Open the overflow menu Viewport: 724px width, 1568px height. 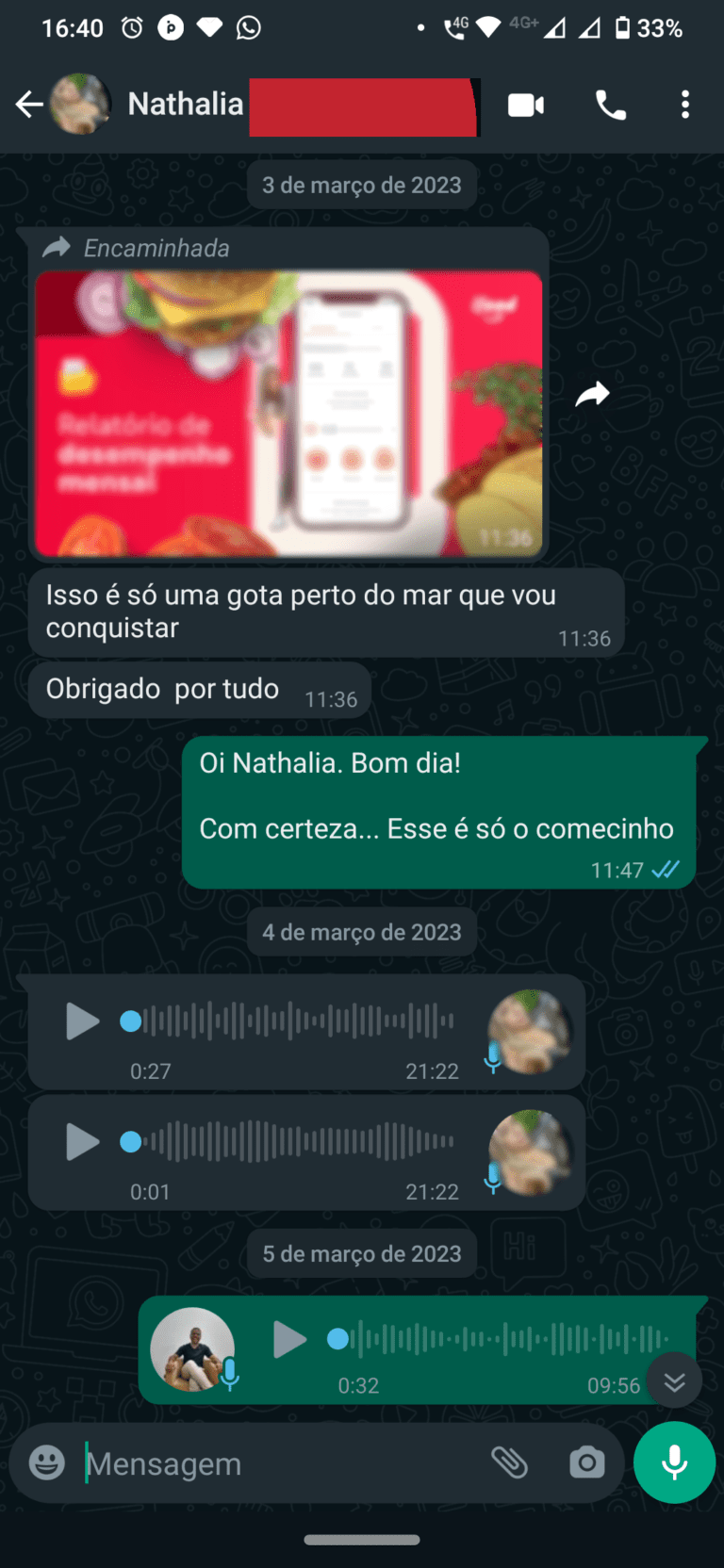click(685, 105)
